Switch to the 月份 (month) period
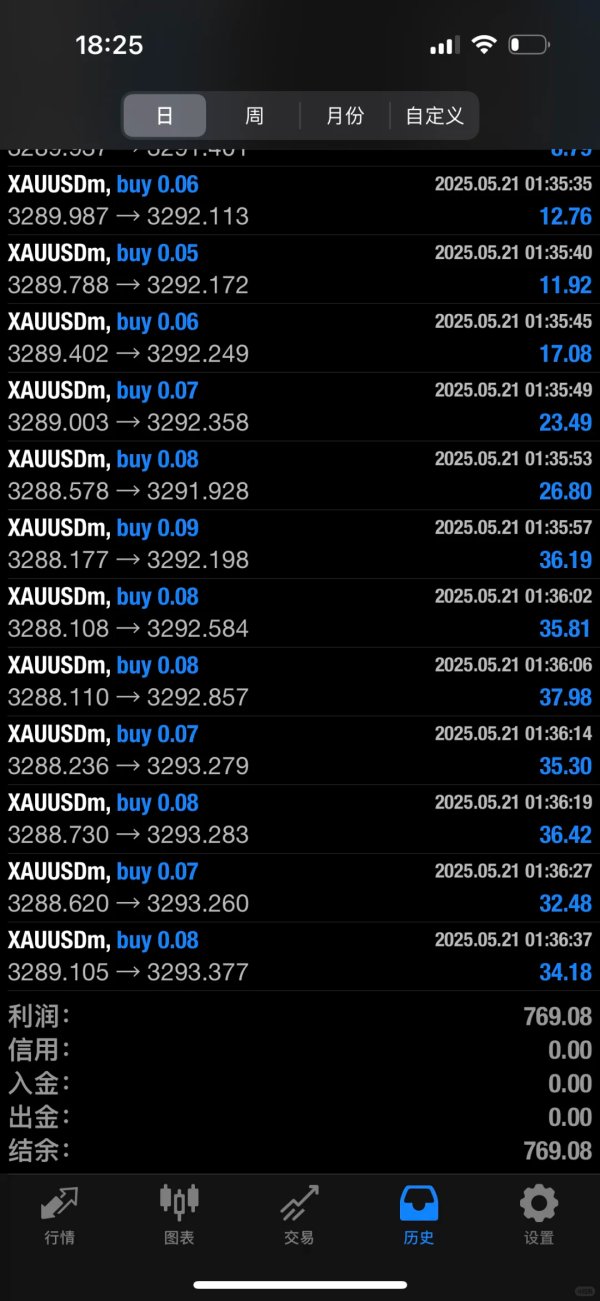Screen dimensions: 600x1301 click(x=345, y=116)
